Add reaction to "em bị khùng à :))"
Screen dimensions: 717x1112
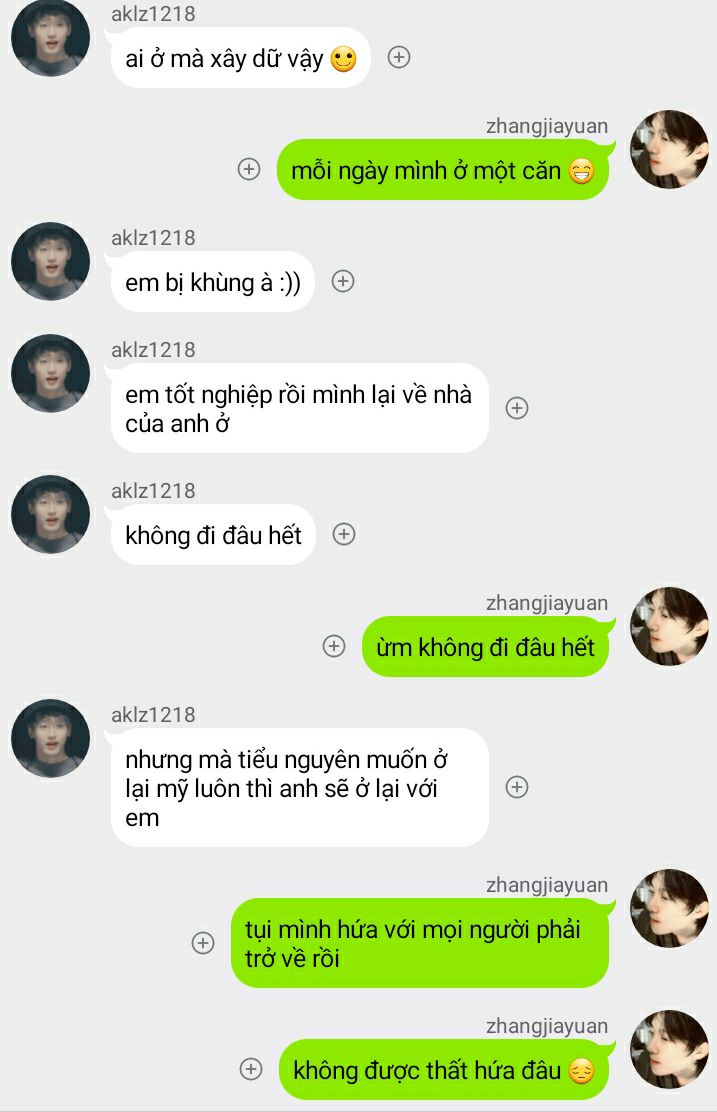tap(343, 281)
